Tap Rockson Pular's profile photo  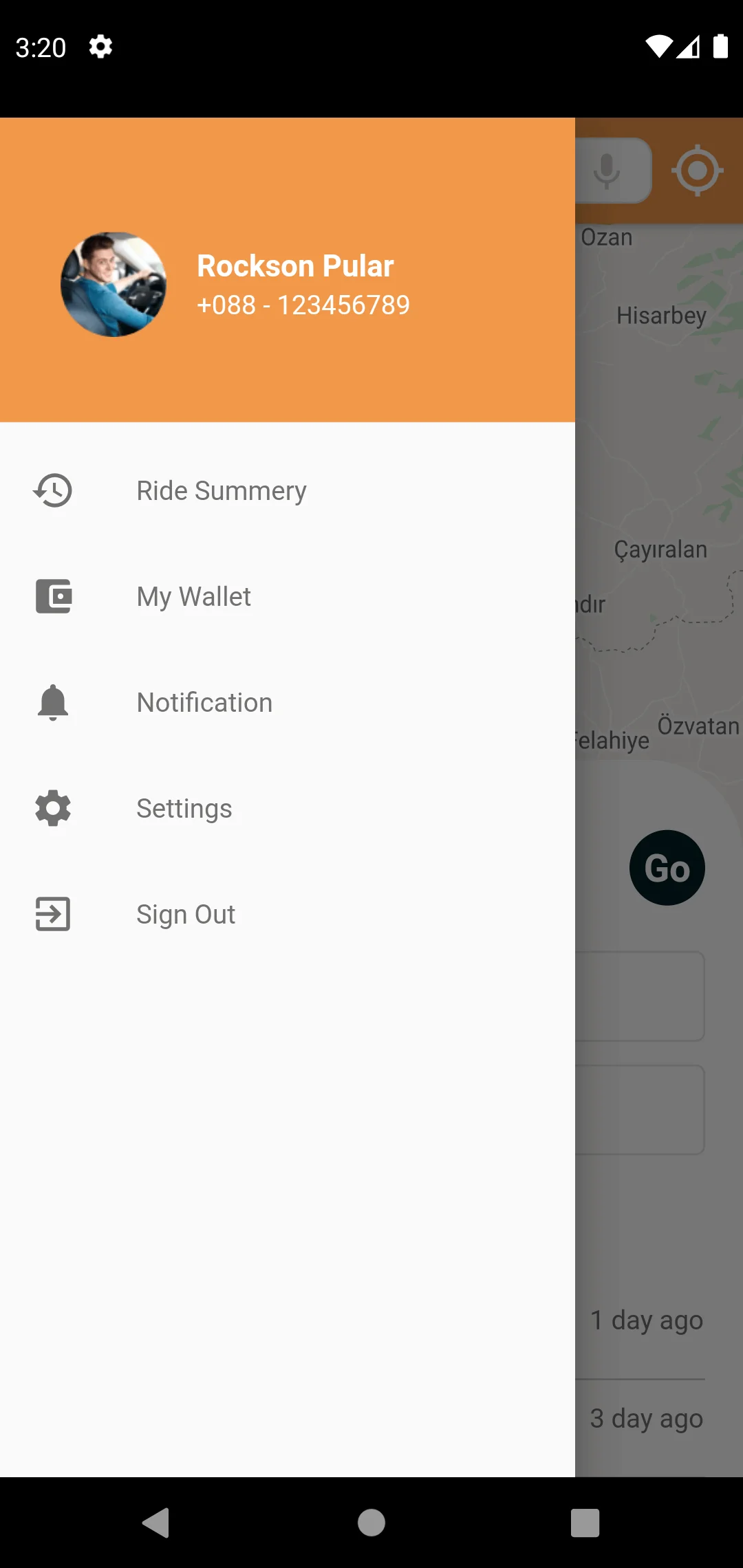pyautogui.click(x=114, y=284)
